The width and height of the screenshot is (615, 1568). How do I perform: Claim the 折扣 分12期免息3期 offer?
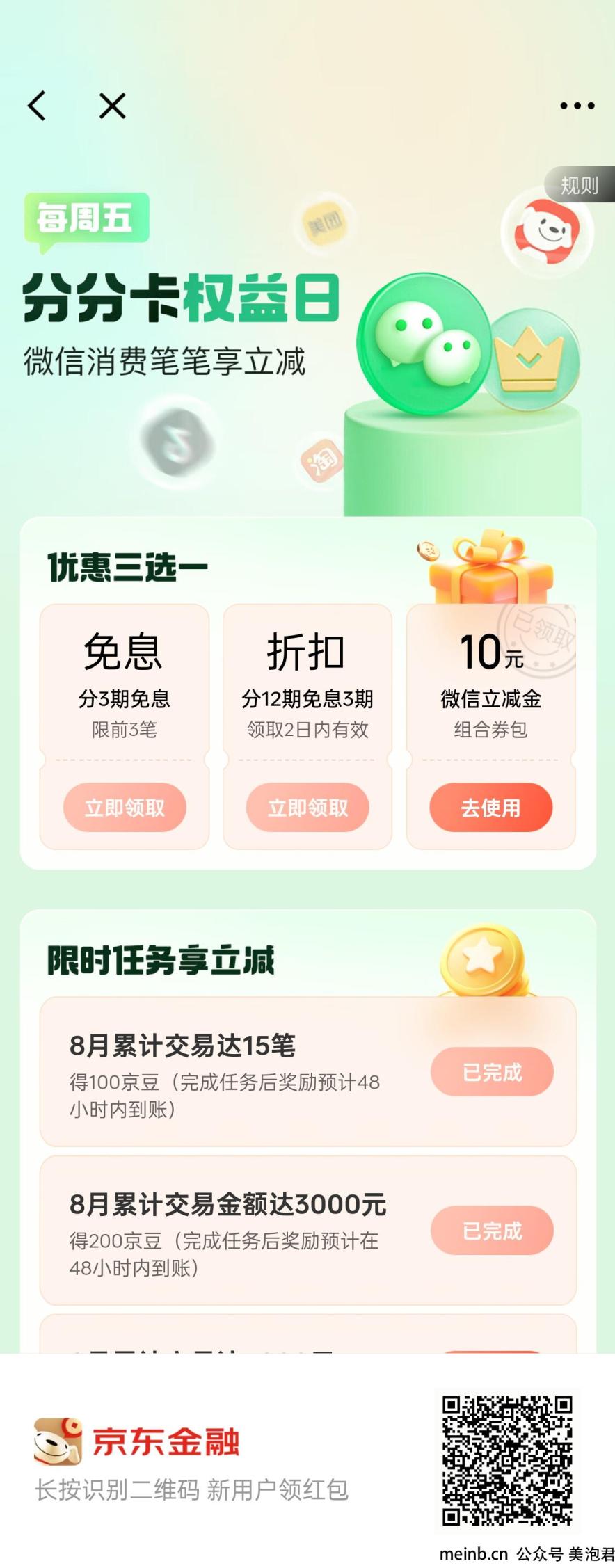pos(307,808)
